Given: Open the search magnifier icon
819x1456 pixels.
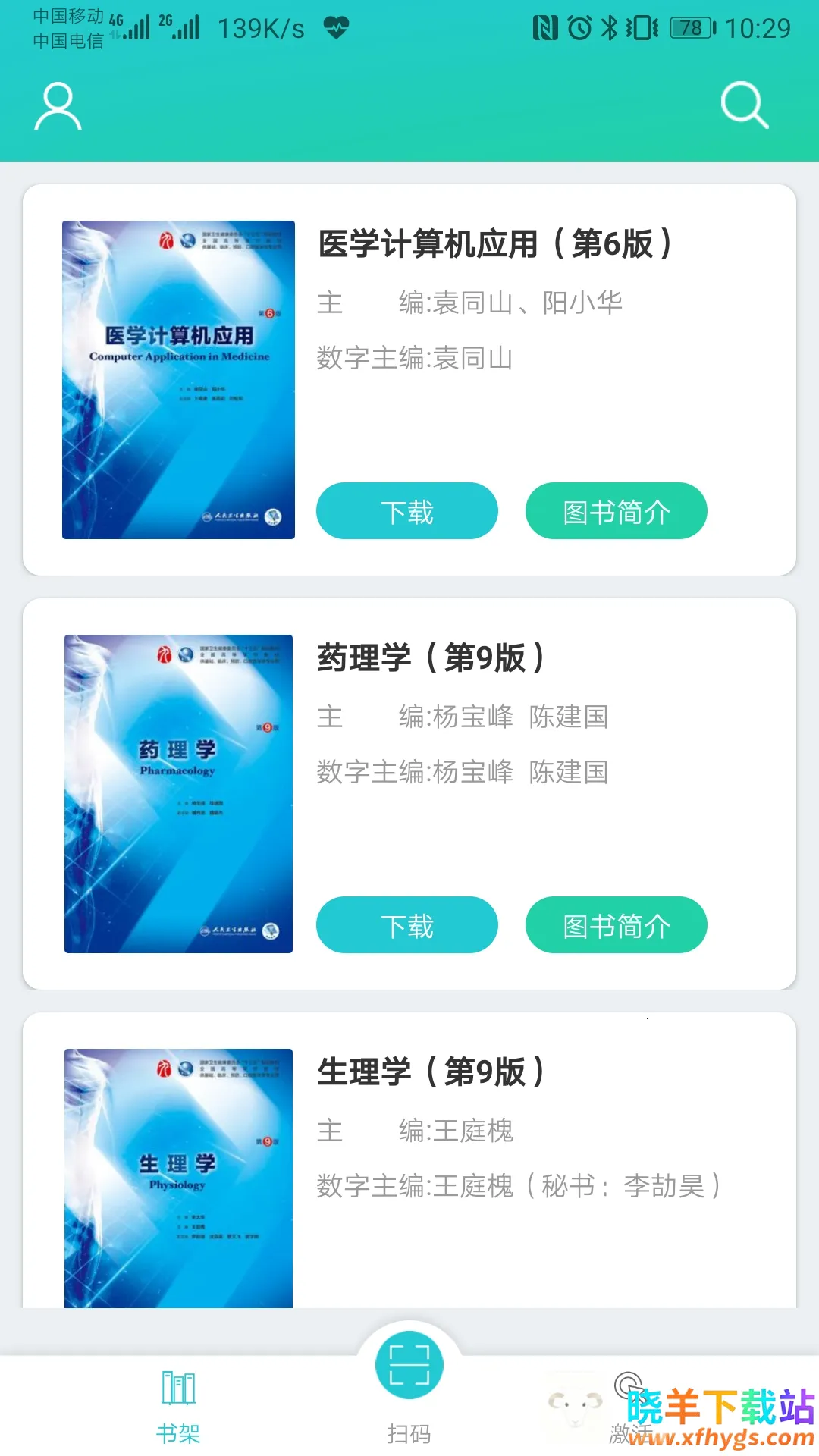Looking at the screenshot, I should coord(744,105).
